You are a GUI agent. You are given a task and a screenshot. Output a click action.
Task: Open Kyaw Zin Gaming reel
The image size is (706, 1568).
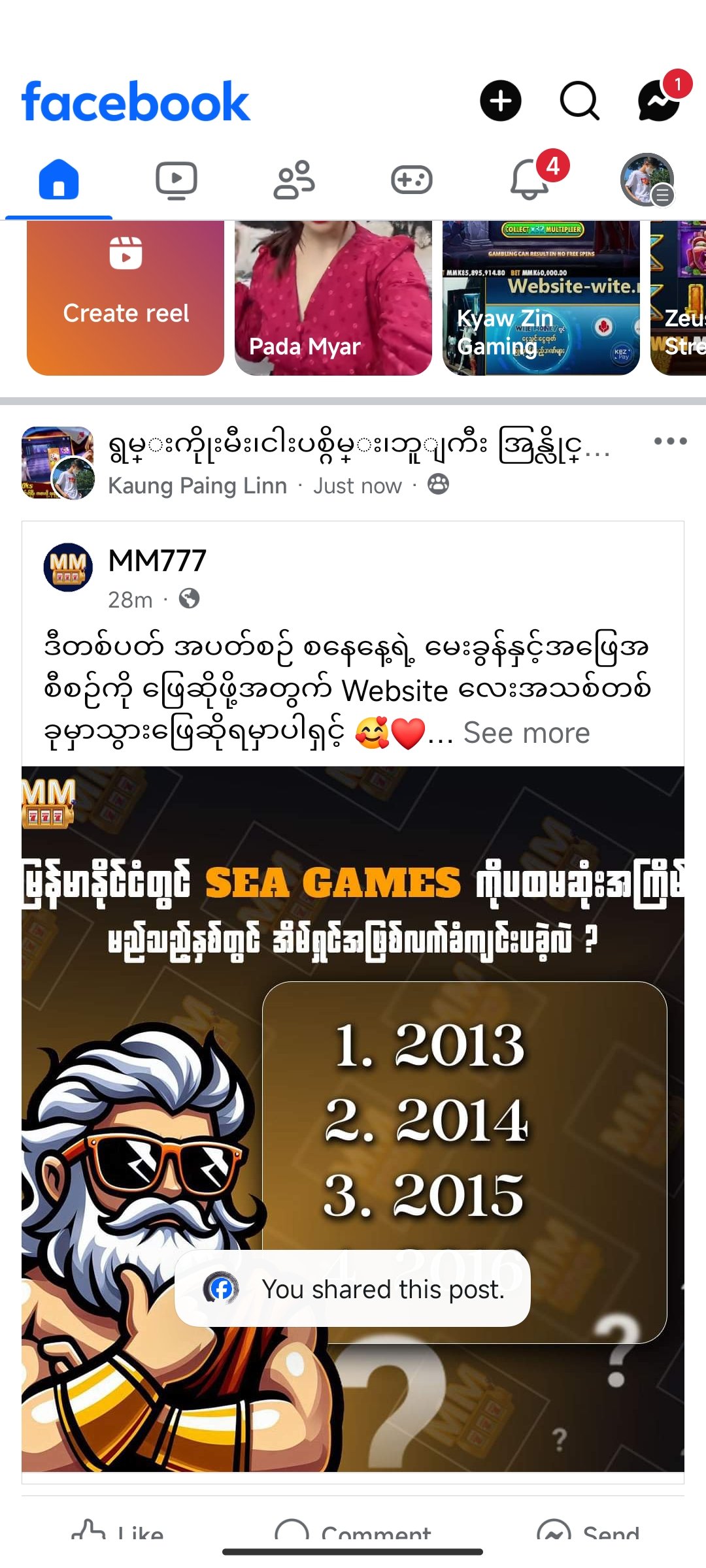coord(541,298)
